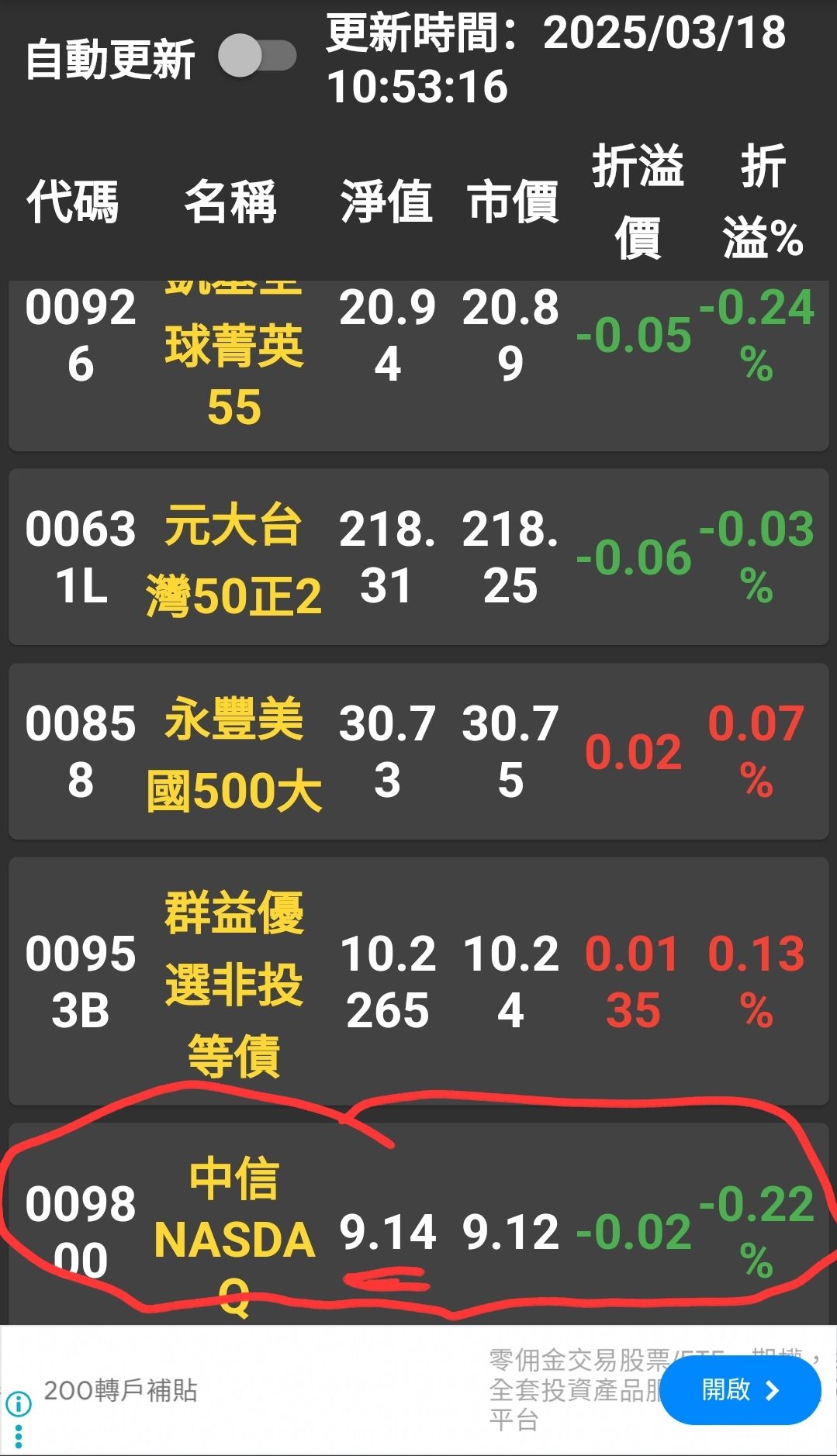Open the 00926 球菁英55 row

(x=419, y=364)
